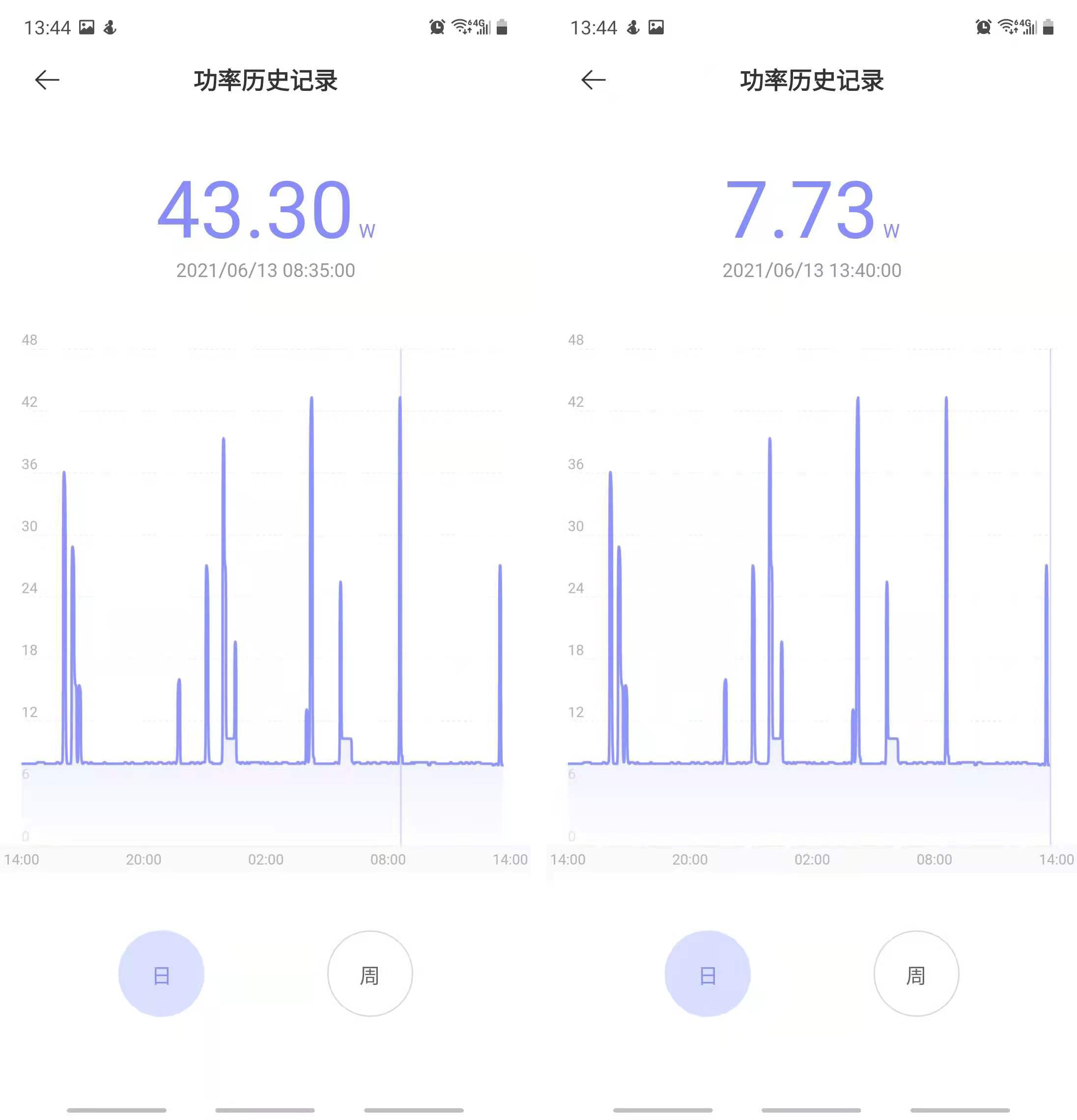Viewport: 1077px width, 1120px height.
Task: Tap the 功率历史记录 title on the left
Action: click(267, 81)
